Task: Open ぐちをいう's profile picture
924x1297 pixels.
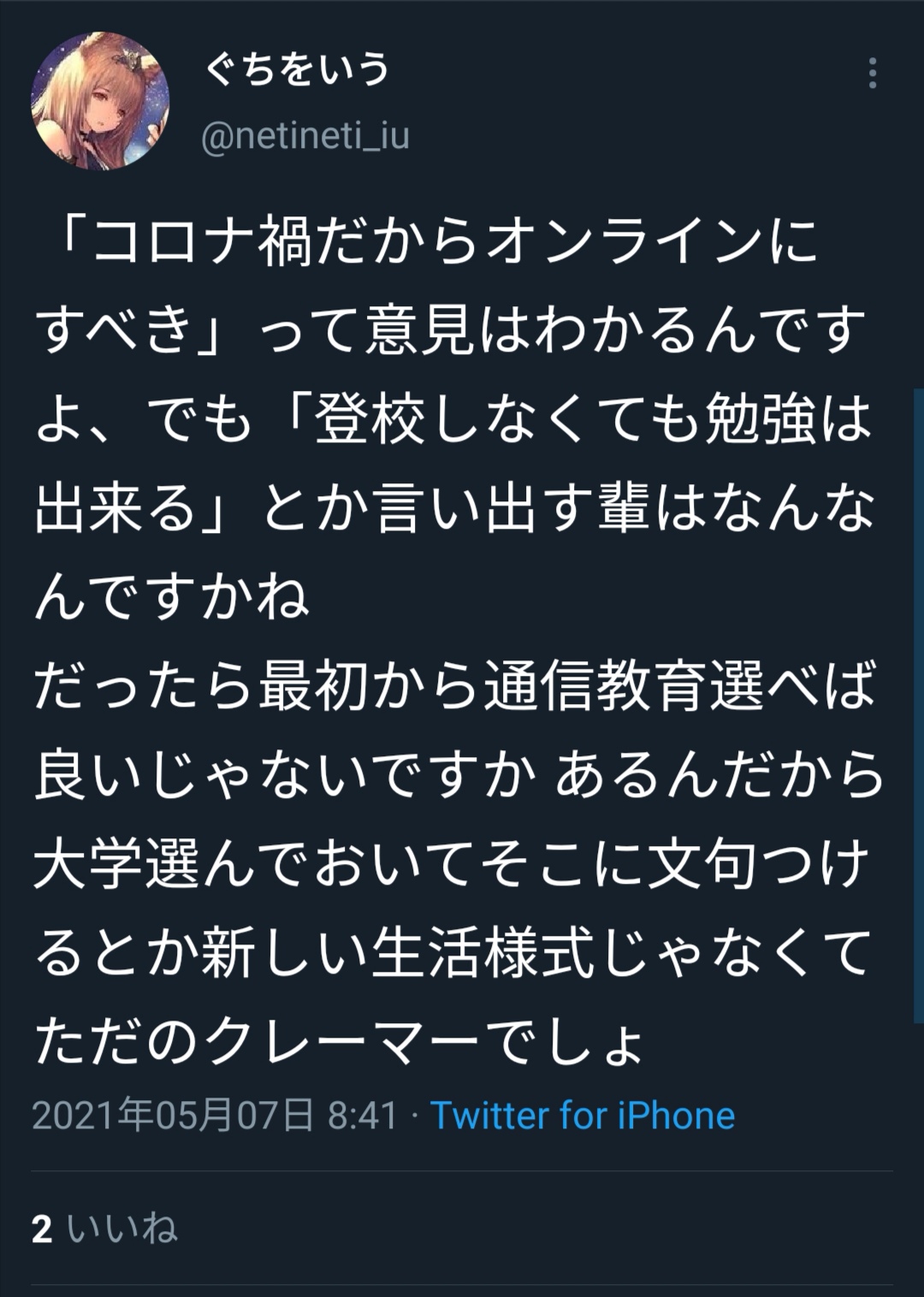Action: [x=100, y=101]
